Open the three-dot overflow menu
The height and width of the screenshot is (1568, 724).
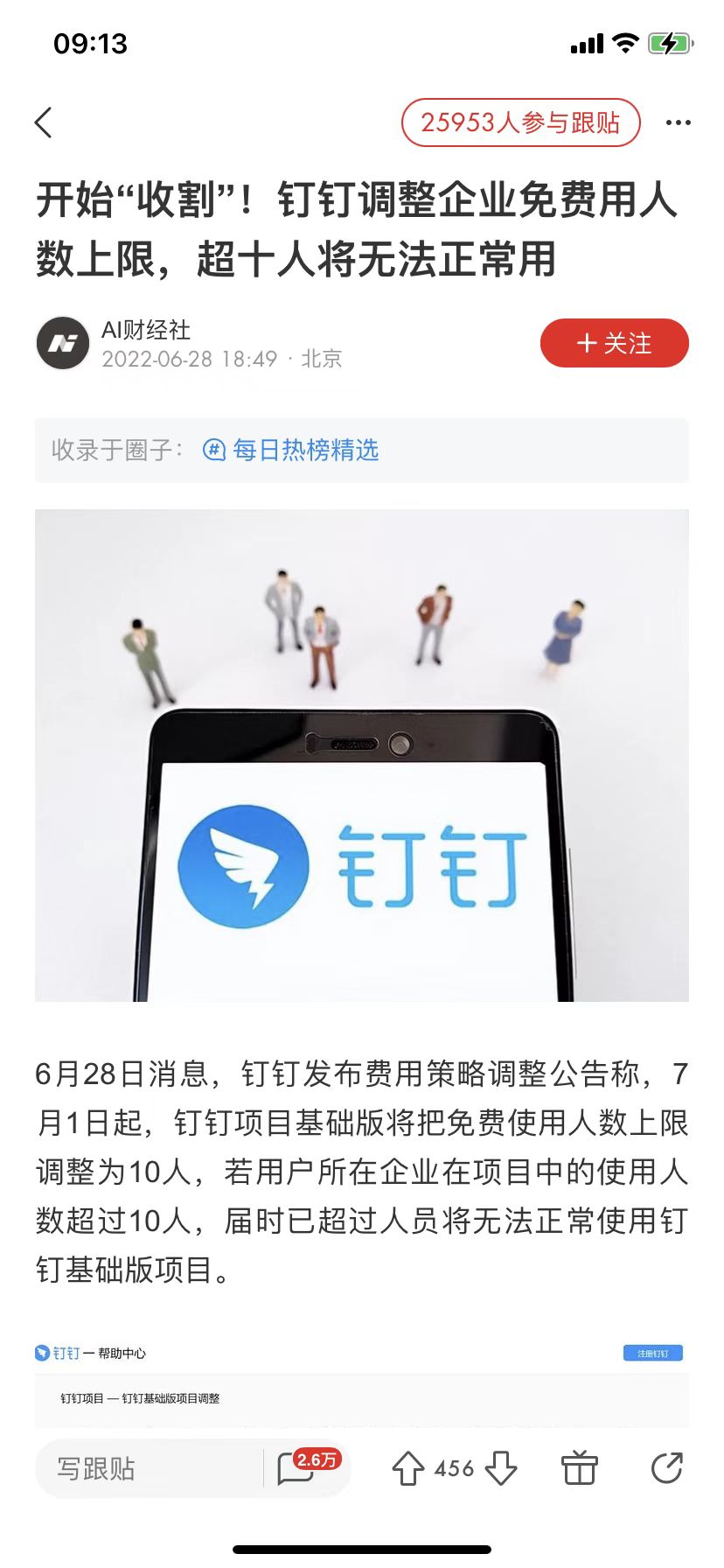coord(678,122)
